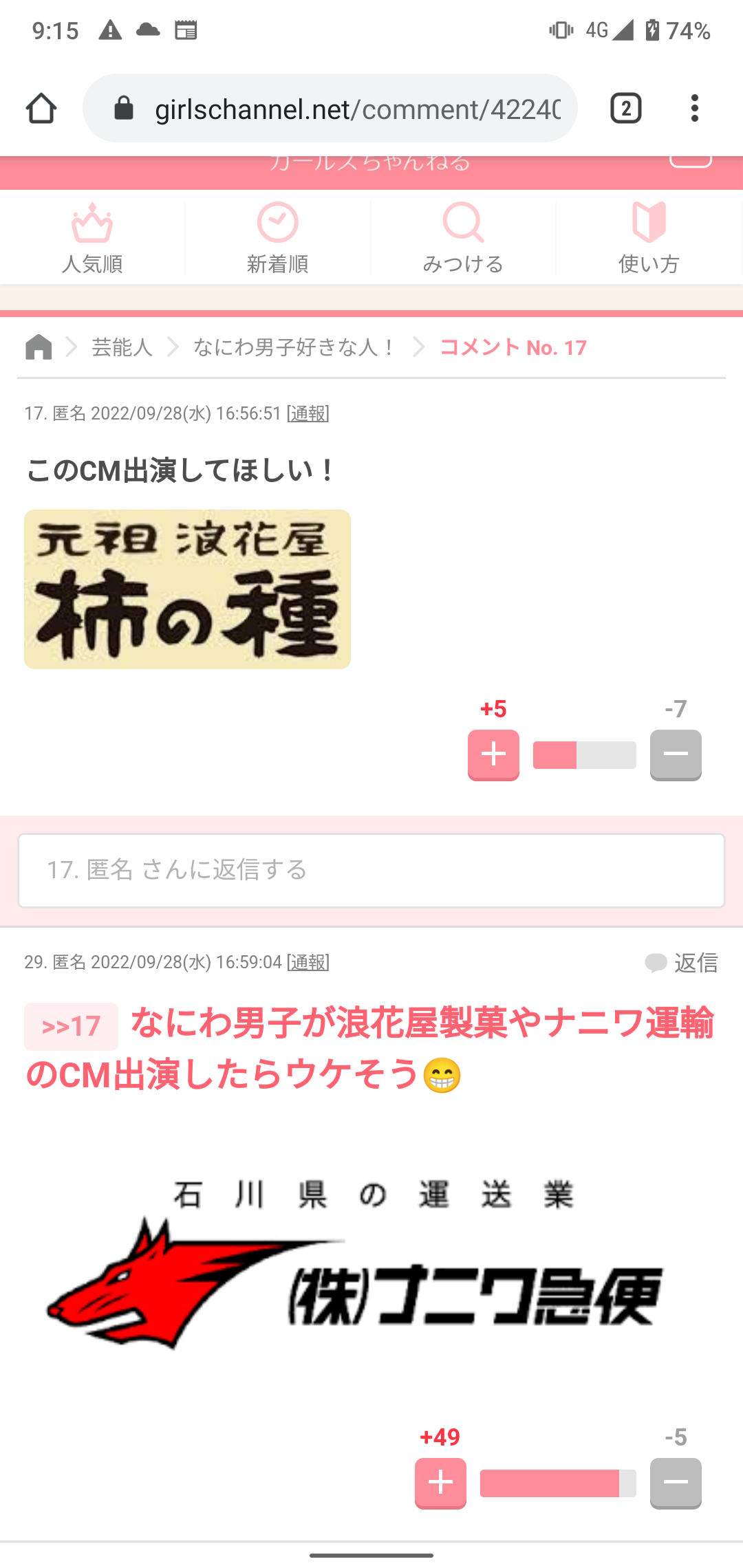Reply to comment 29 with 返信
This screenshot has width=743, height=1568.
point(682,963)
